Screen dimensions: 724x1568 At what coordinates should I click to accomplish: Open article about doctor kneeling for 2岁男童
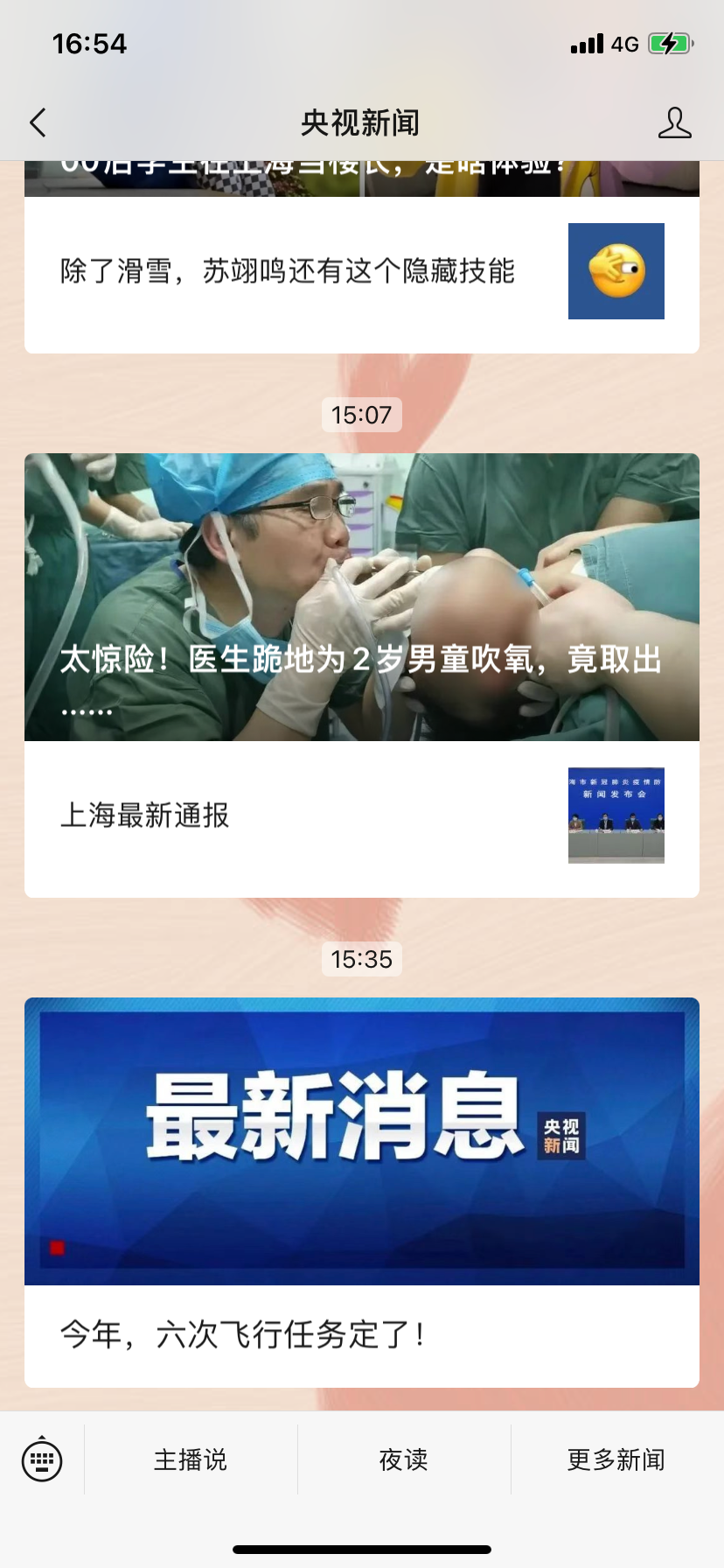[361, 597]
